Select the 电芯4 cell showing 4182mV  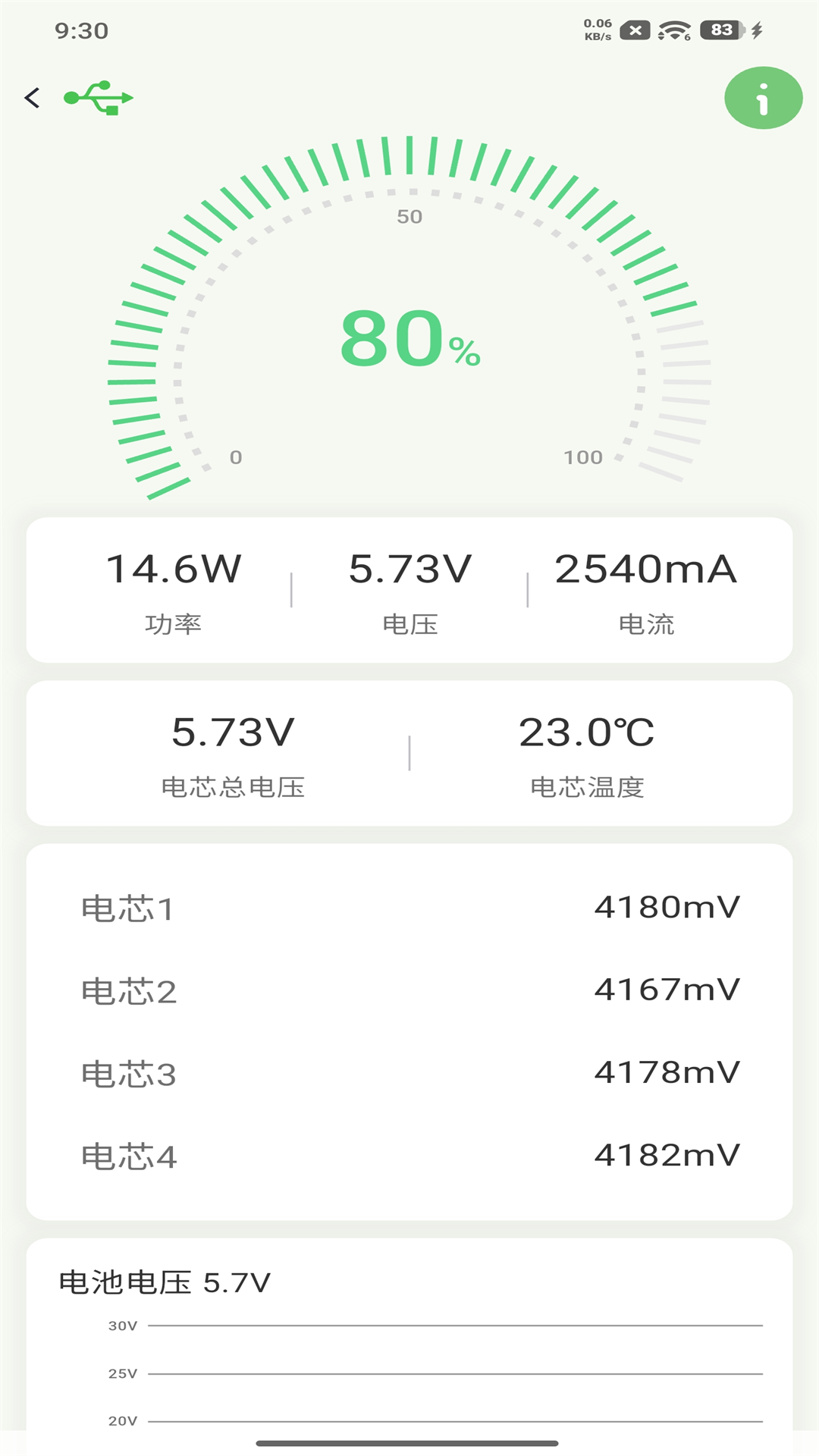coord(409,1156)
